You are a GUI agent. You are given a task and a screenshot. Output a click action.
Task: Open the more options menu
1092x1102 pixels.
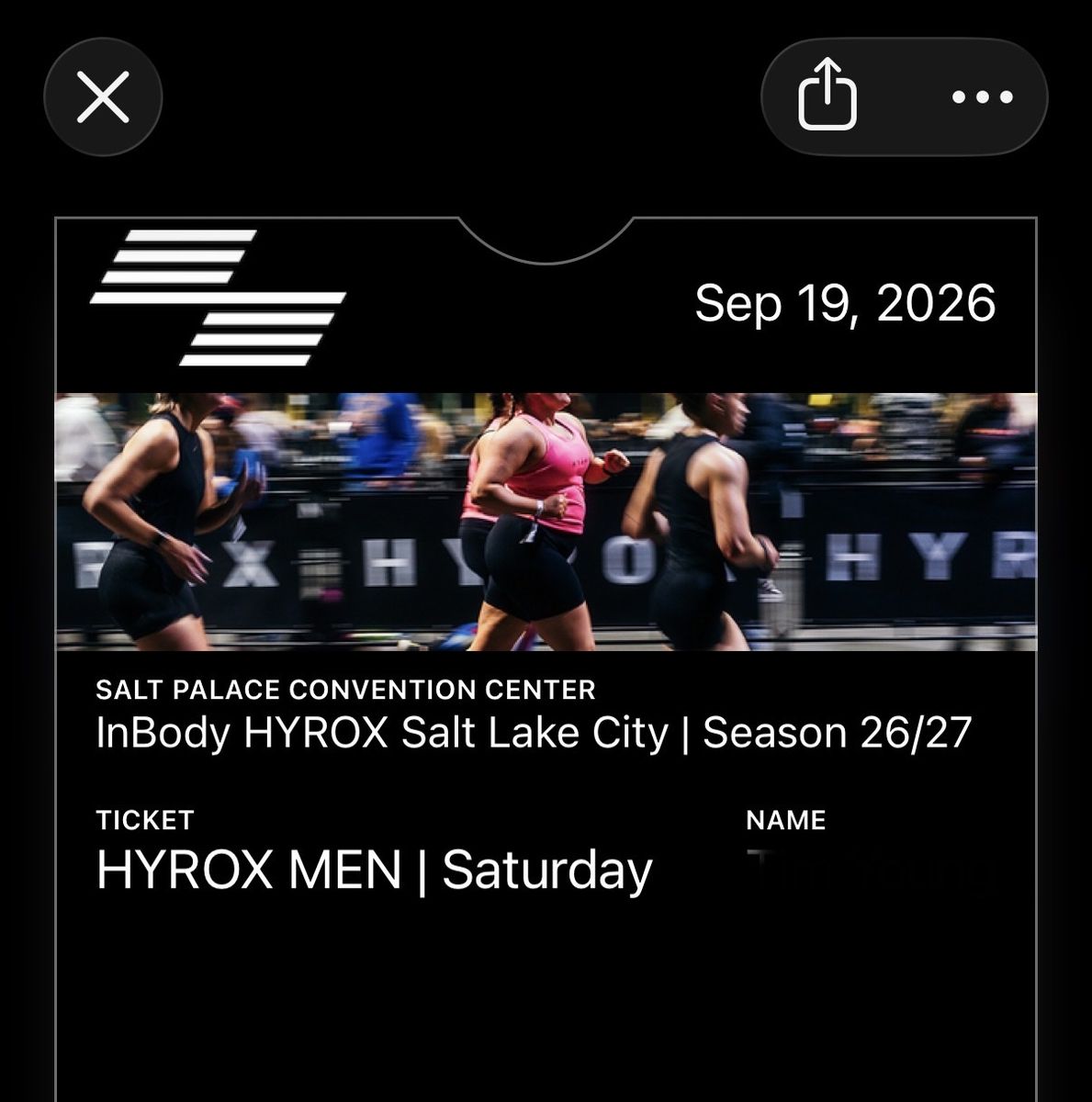tap(982, 96)
